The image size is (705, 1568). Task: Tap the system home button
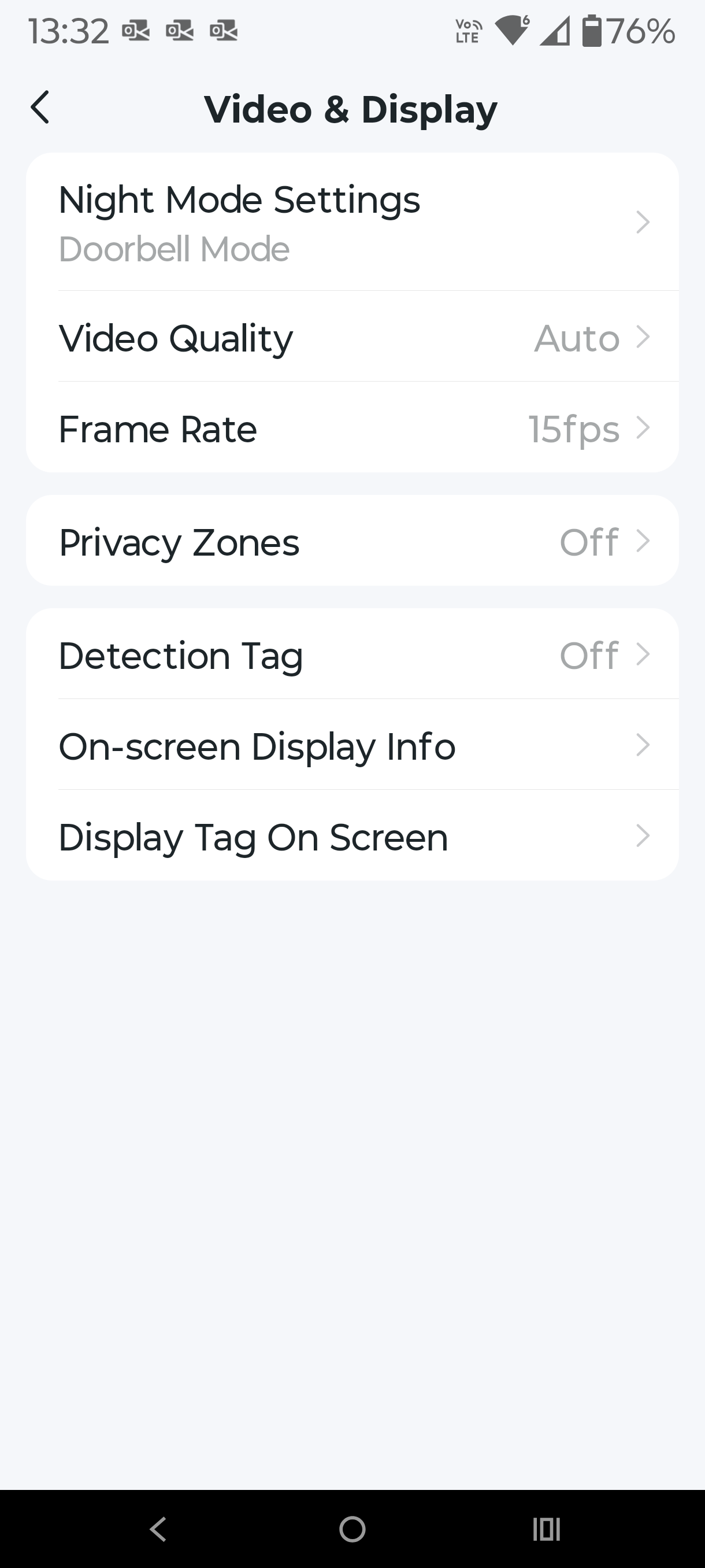click(x=352, y=1529)
